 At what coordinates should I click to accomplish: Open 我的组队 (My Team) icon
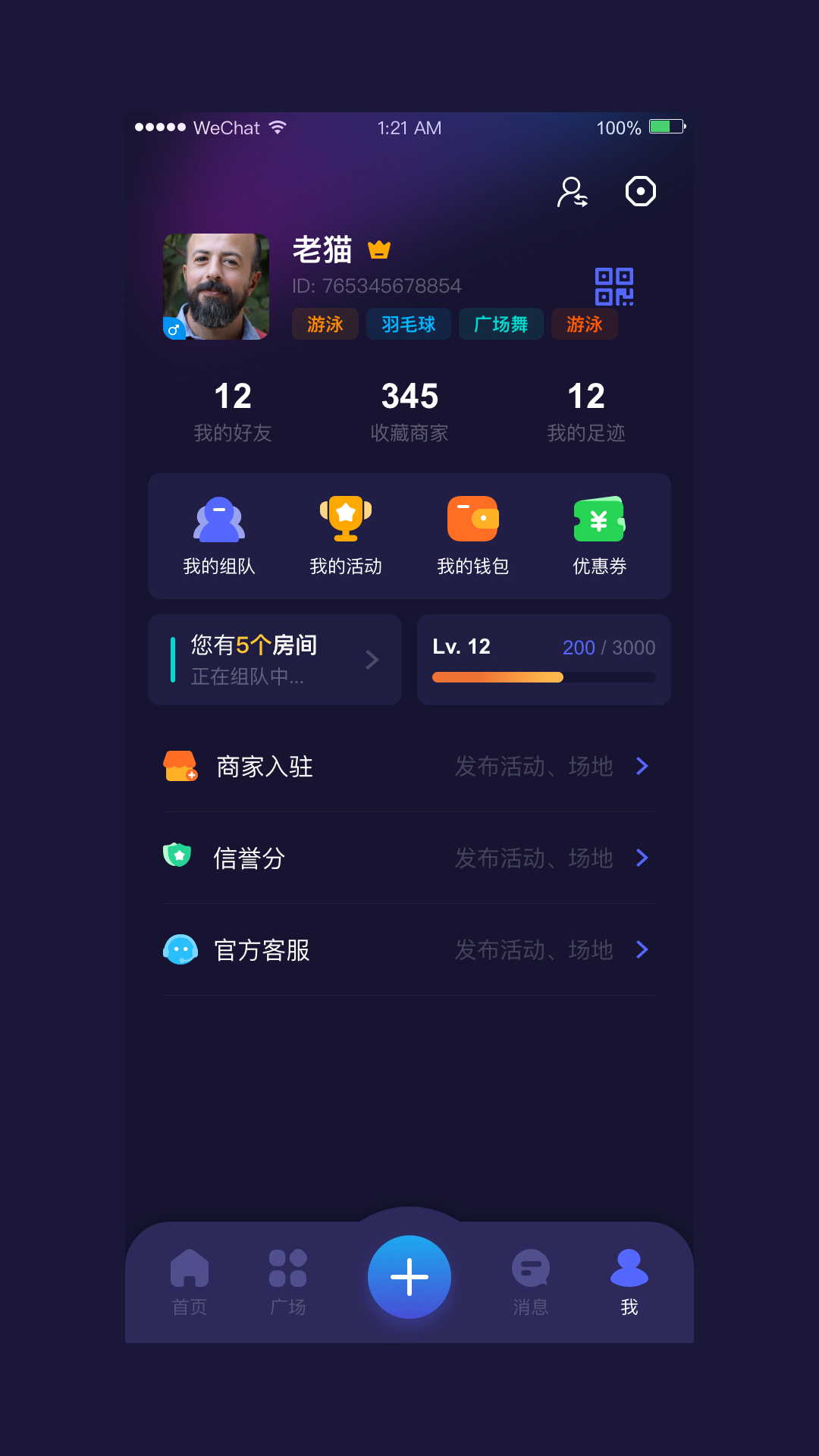pyautogui.click(x=219, y=519)
